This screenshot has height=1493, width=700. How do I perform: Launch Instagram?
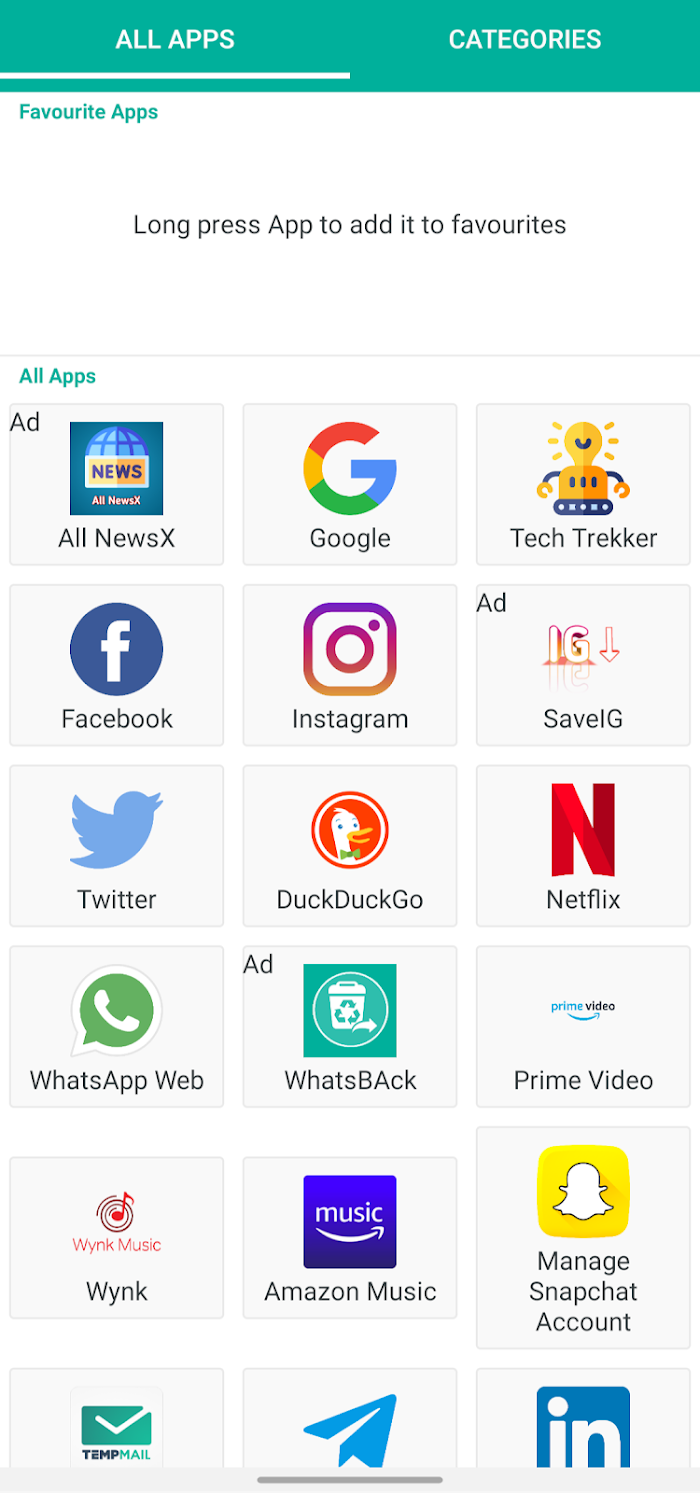click(350, 666)
